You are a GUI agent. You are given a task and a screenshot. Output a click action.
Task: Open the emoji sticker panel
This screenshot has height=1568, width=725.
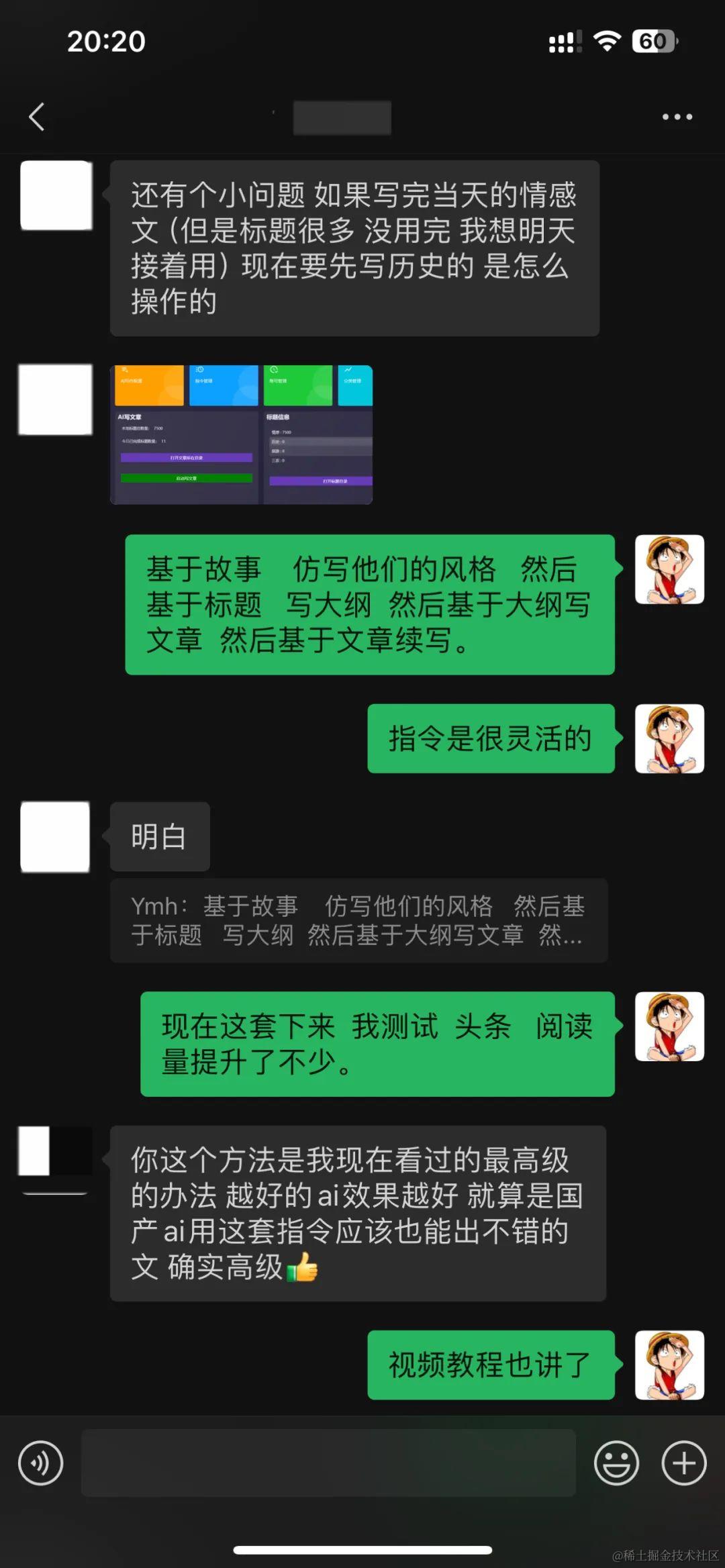[616, 1463]
